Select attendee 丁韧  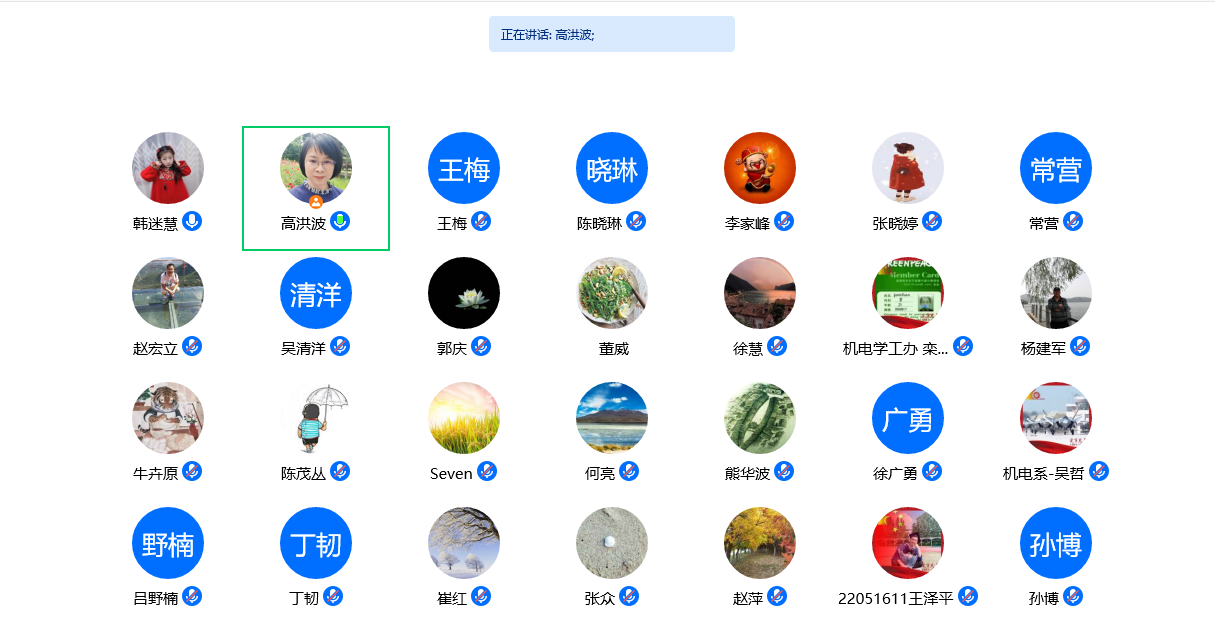[316, 543]
